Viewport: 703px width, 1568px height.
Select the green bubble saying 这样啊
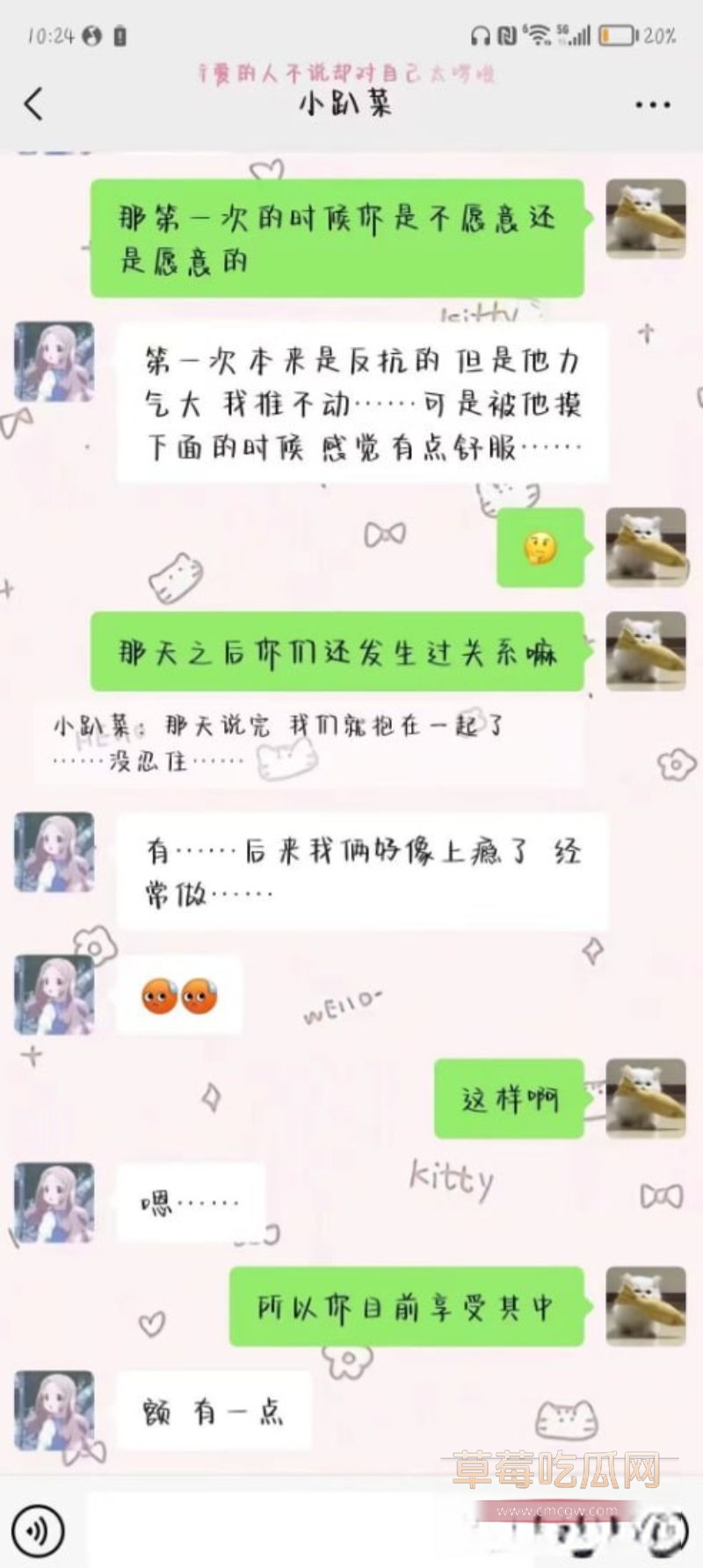click(508, 1098)
